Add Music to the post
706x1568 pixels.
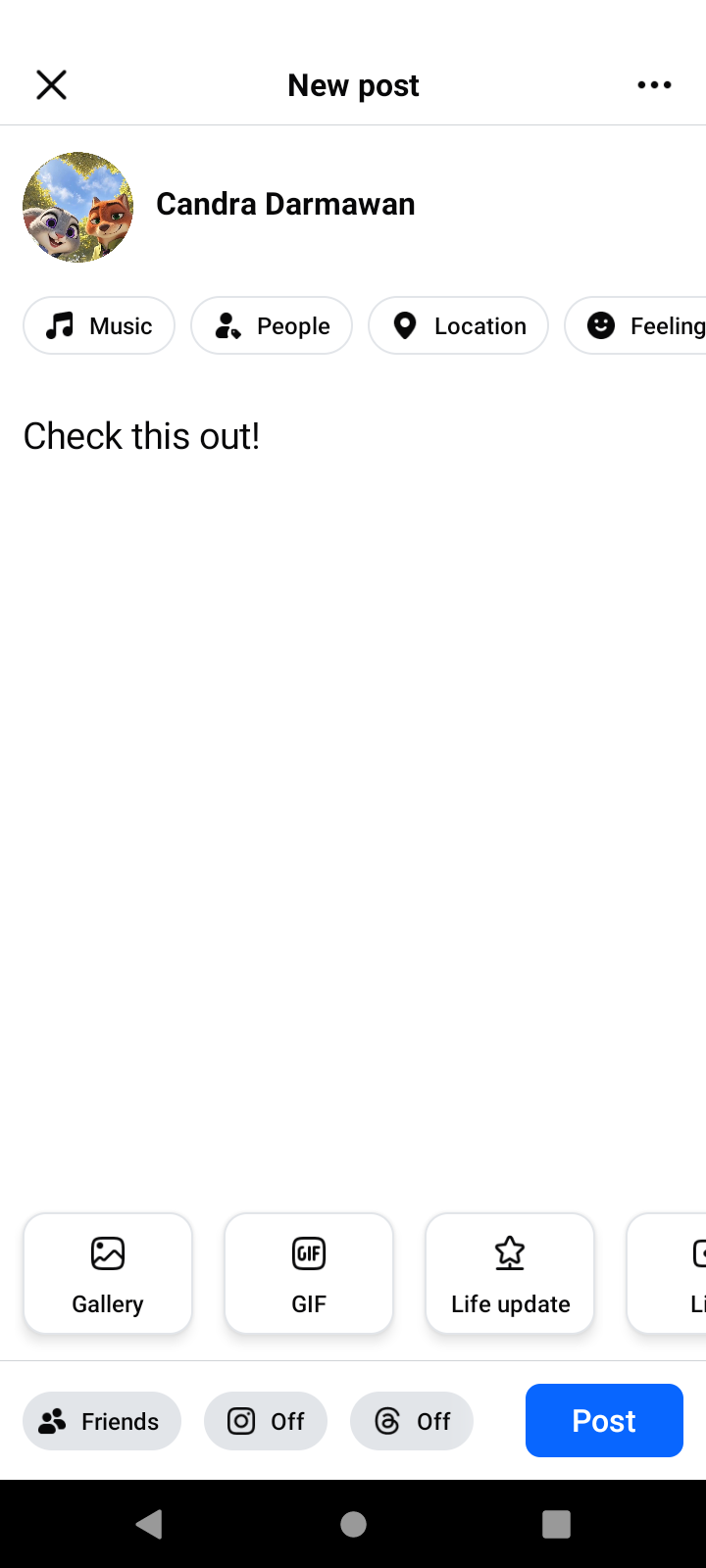tap(99, 325)
